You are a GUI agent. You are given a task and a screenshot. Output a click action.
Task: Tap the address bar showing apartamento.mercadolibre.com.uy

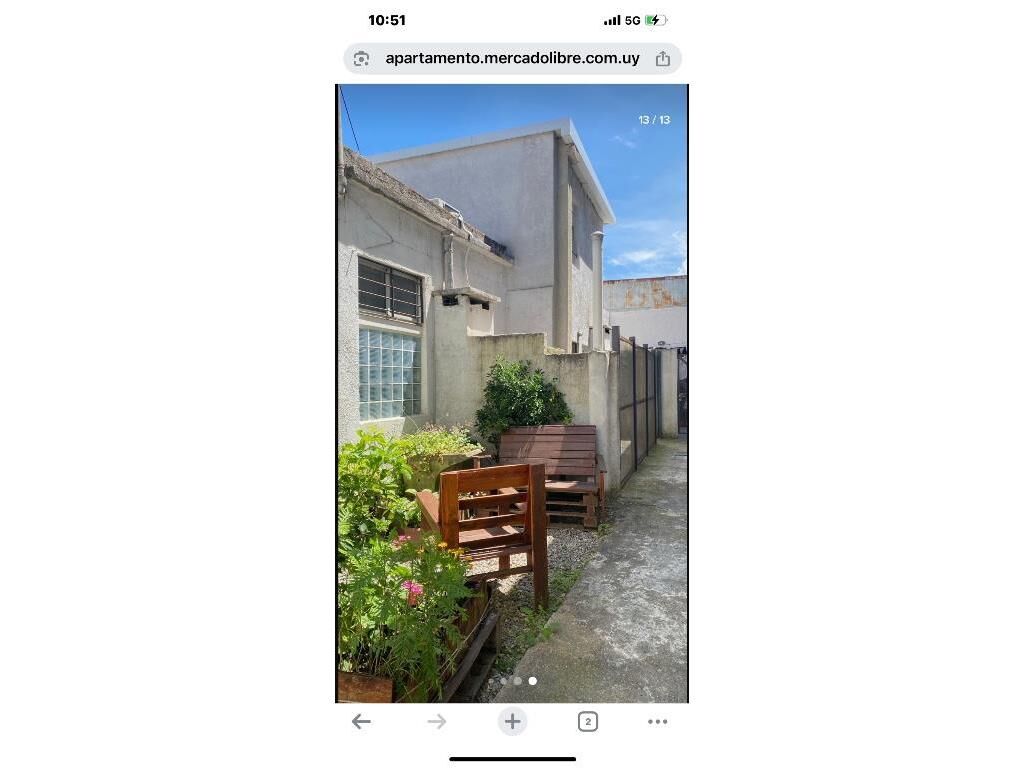[512, 58]
